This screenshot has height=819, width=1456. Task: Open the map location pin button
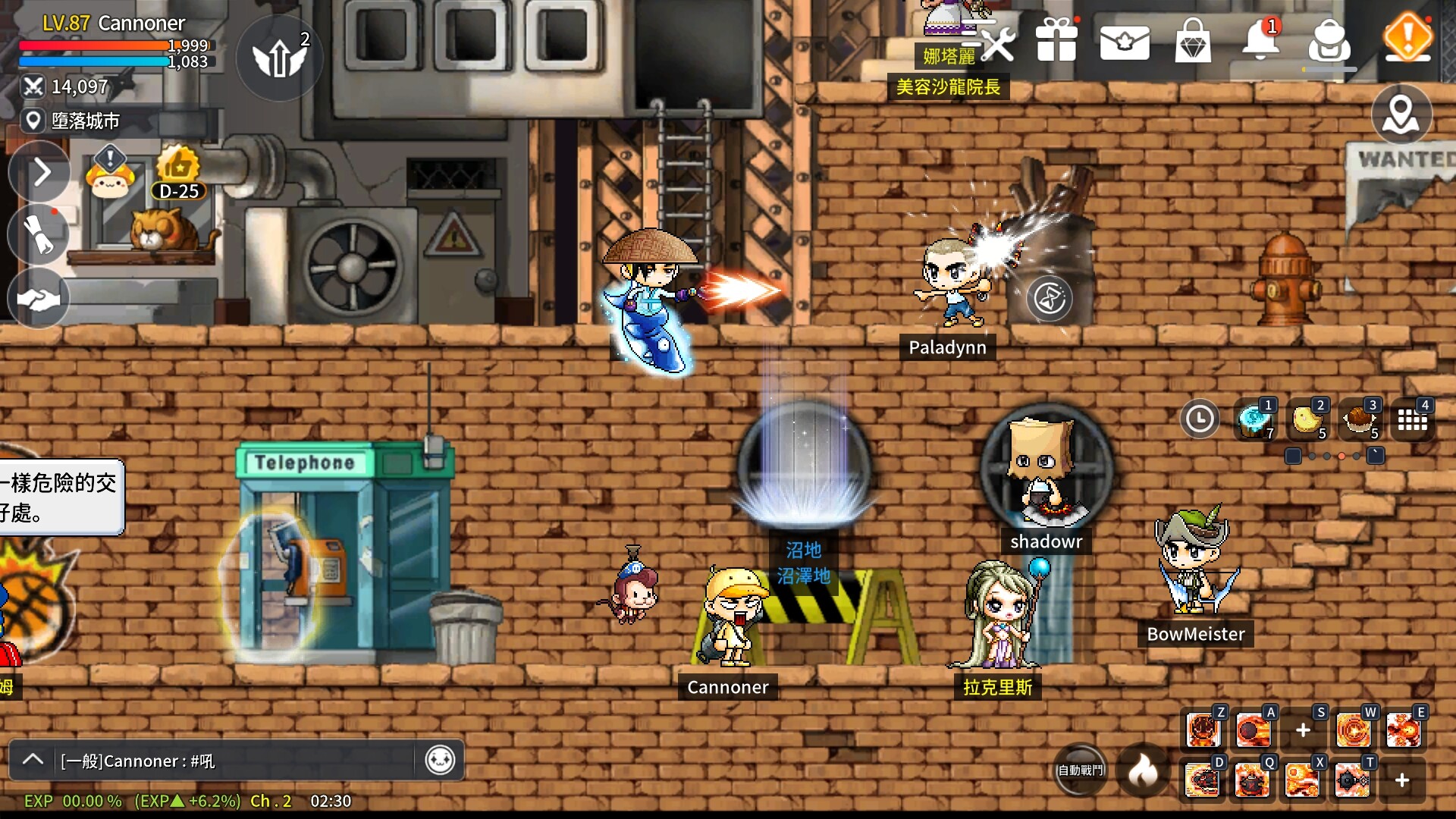tap(1401, 115)
